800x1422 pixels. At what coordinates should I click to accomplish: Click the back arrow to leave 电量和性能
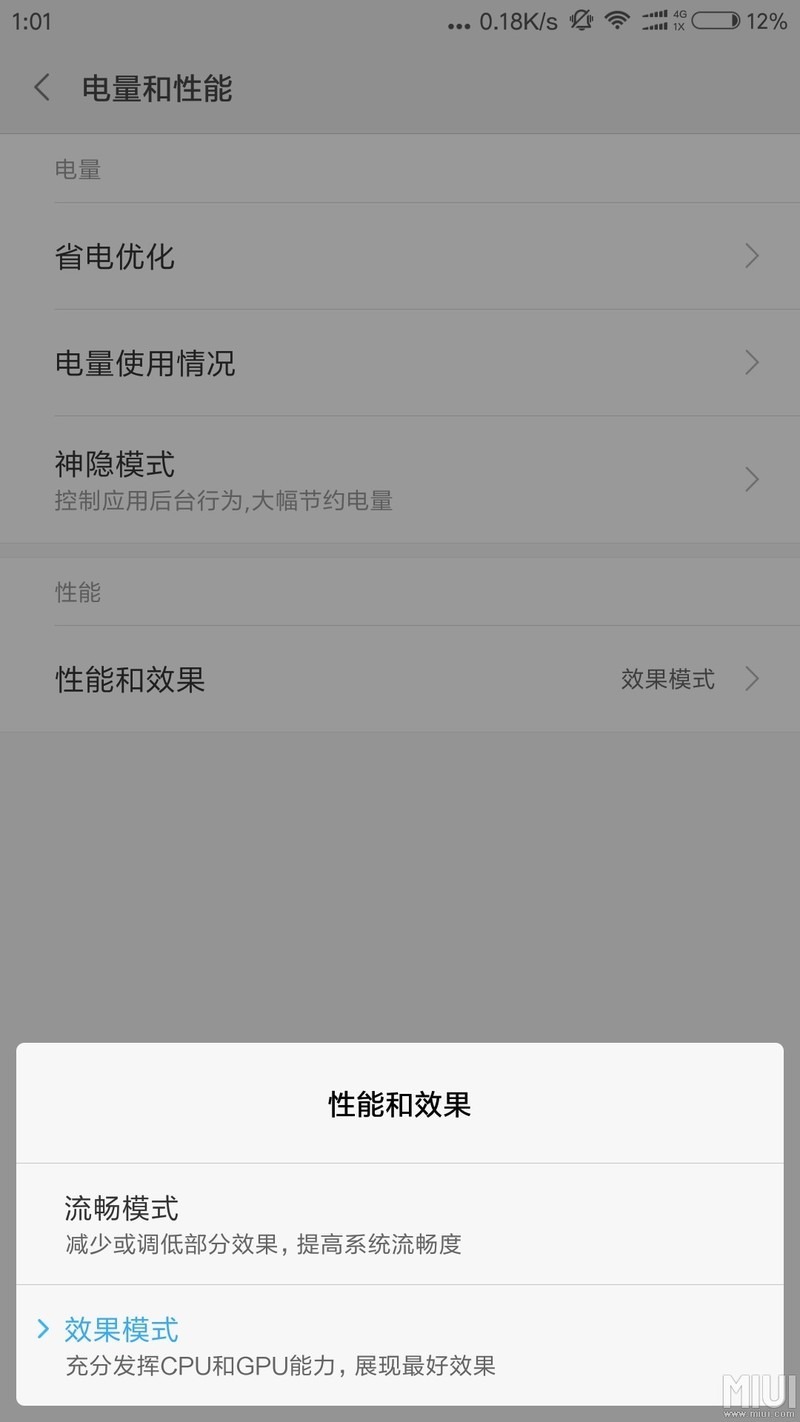(x=40, y=88)
